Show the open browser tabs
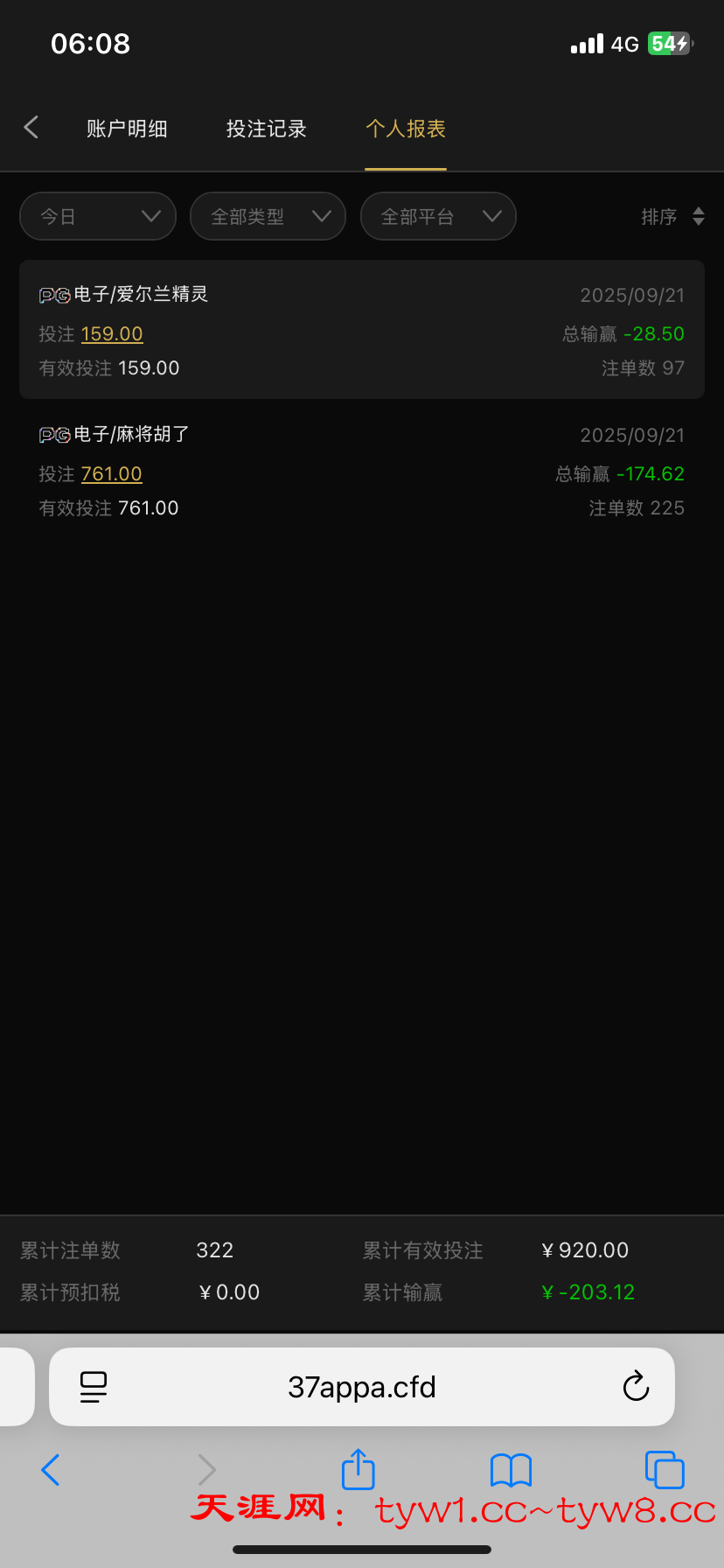Image resolution: width=724 pixels, height=1568 pixels. 665,1470
